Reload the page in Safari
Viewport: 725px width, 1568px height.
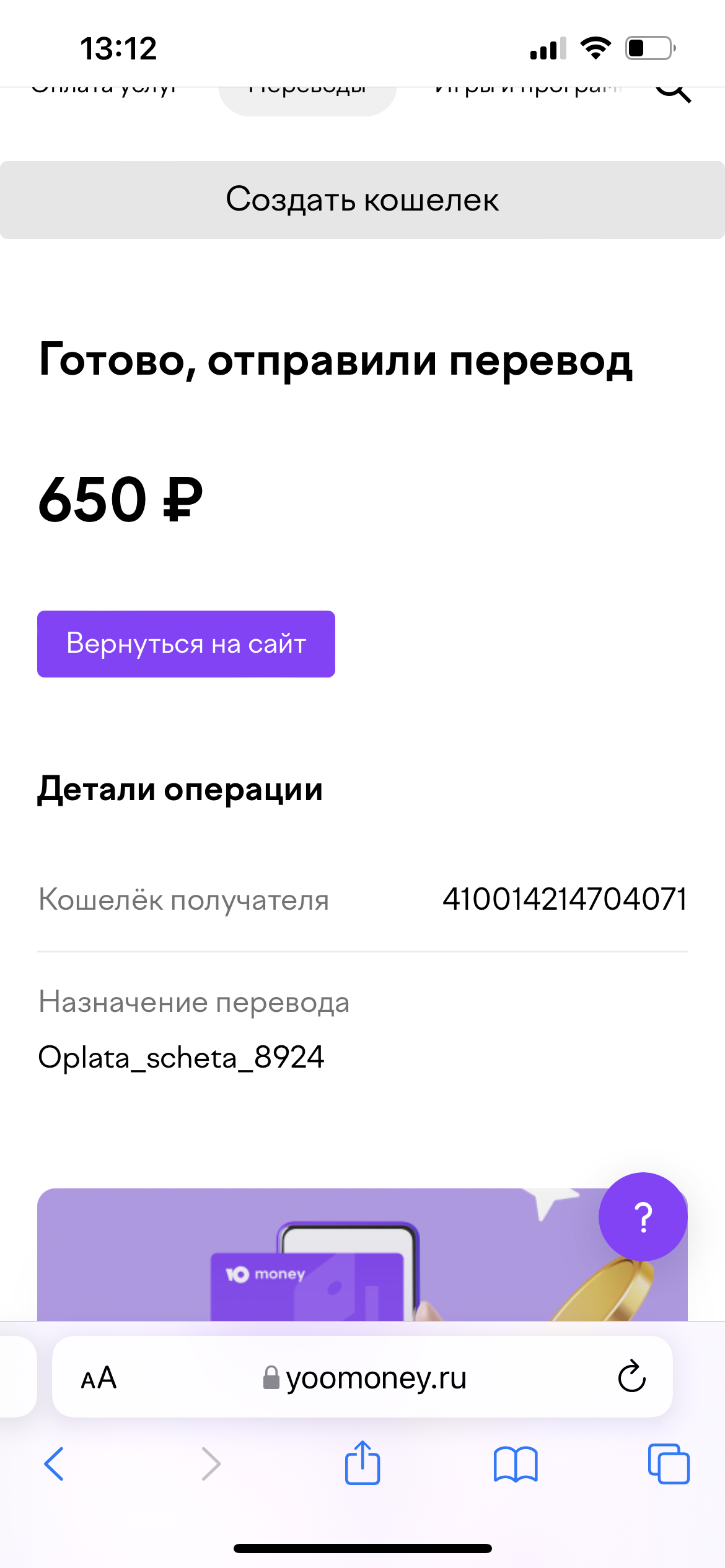631,1377
